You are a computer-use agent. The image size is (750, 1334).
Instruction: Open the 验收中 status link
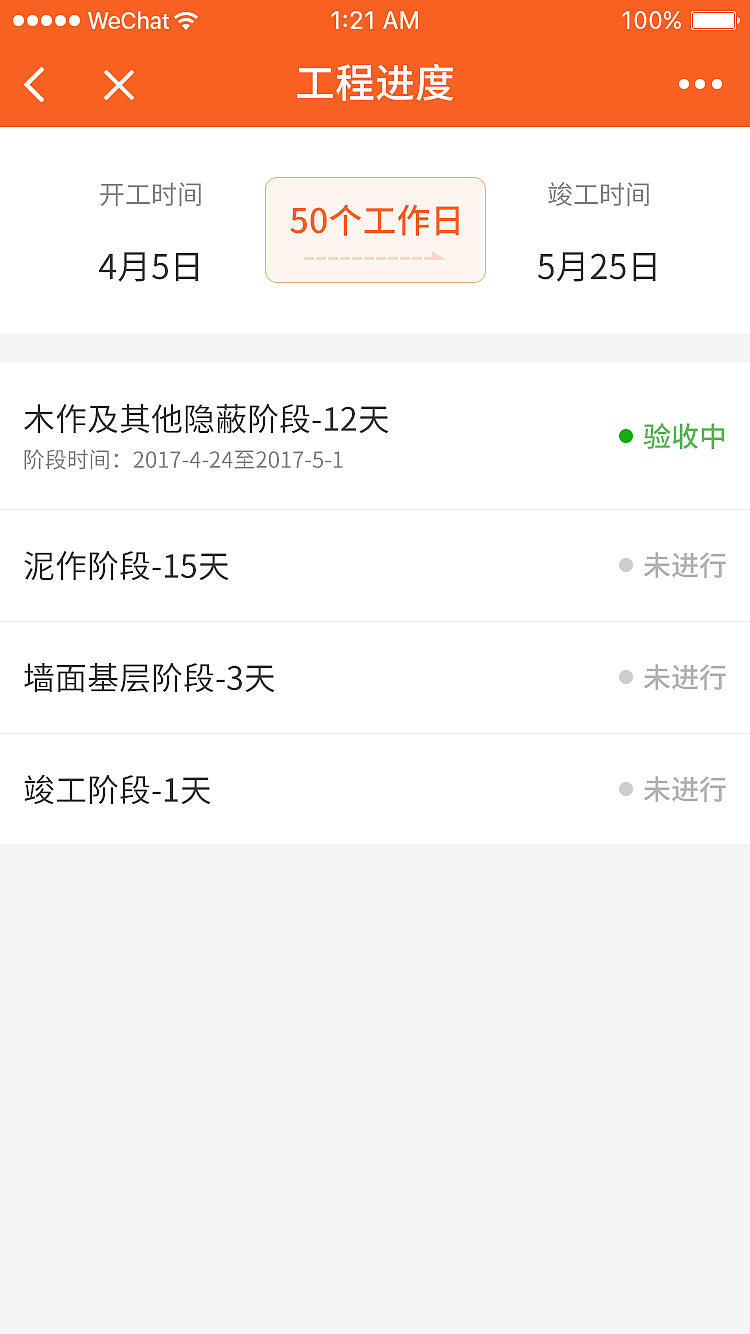[x=683, y=436]
